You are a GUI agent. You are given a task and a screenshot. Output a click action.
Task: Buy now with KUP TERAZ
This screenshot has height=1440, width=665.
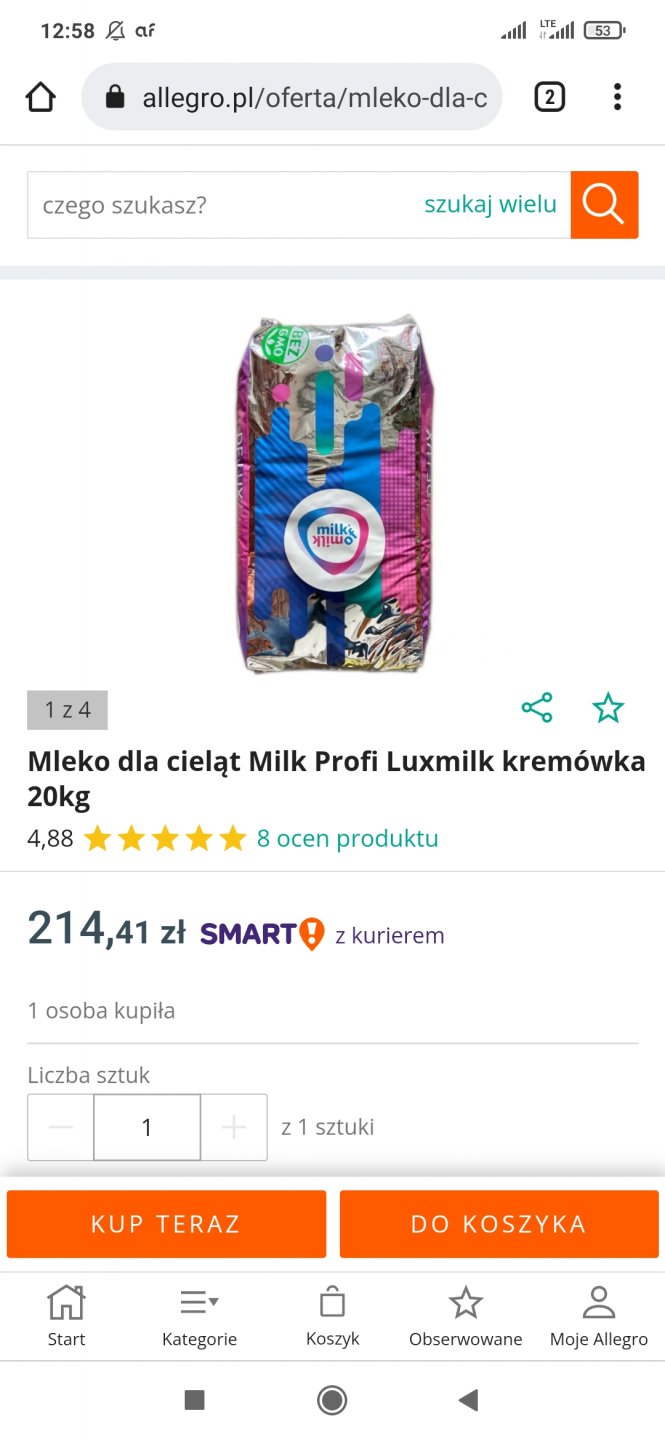pyautogui.click(x=166, y=1224)
